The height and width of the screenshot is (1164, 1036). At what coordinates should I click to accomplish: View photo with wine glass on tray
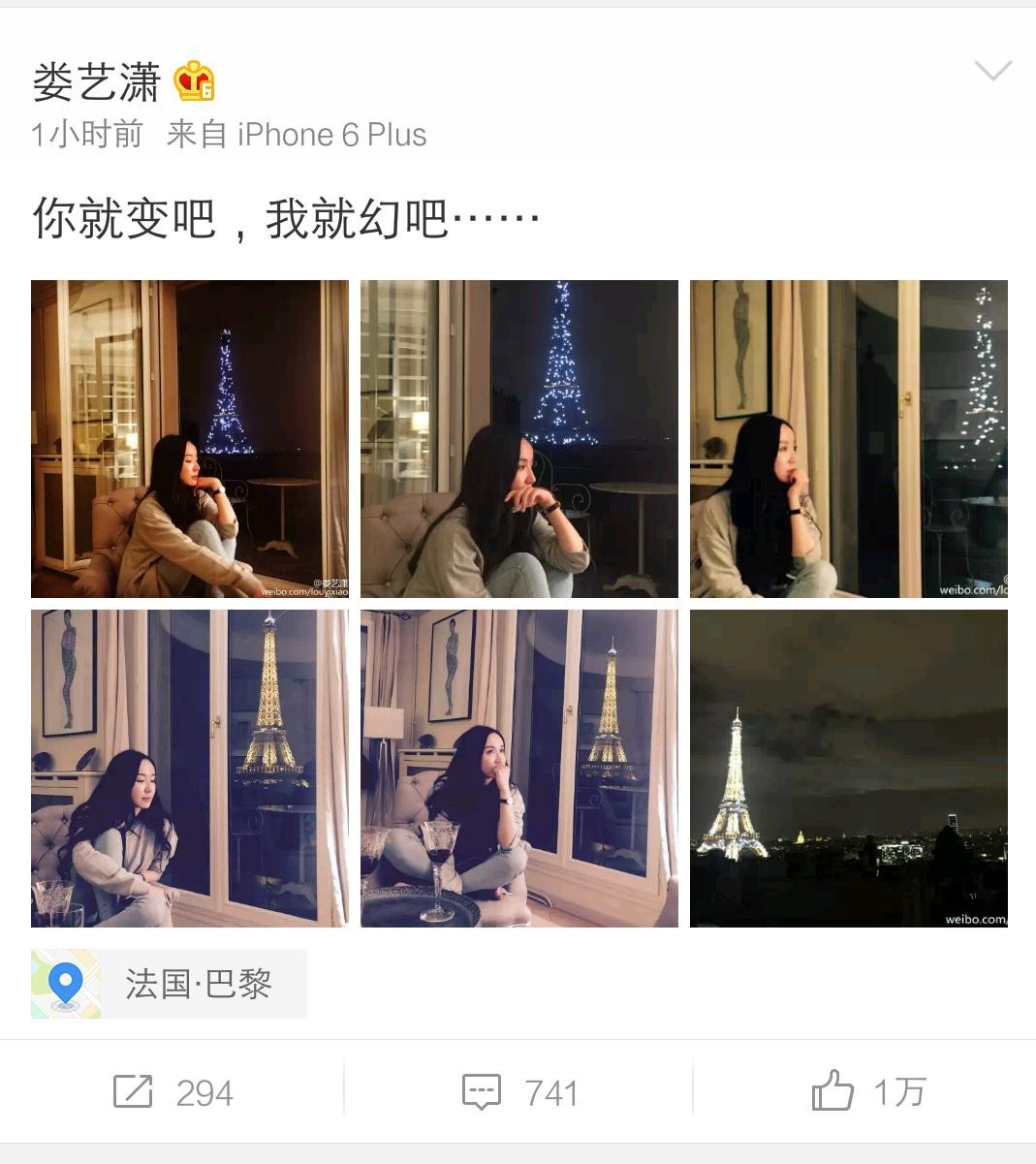pos(519,769)
